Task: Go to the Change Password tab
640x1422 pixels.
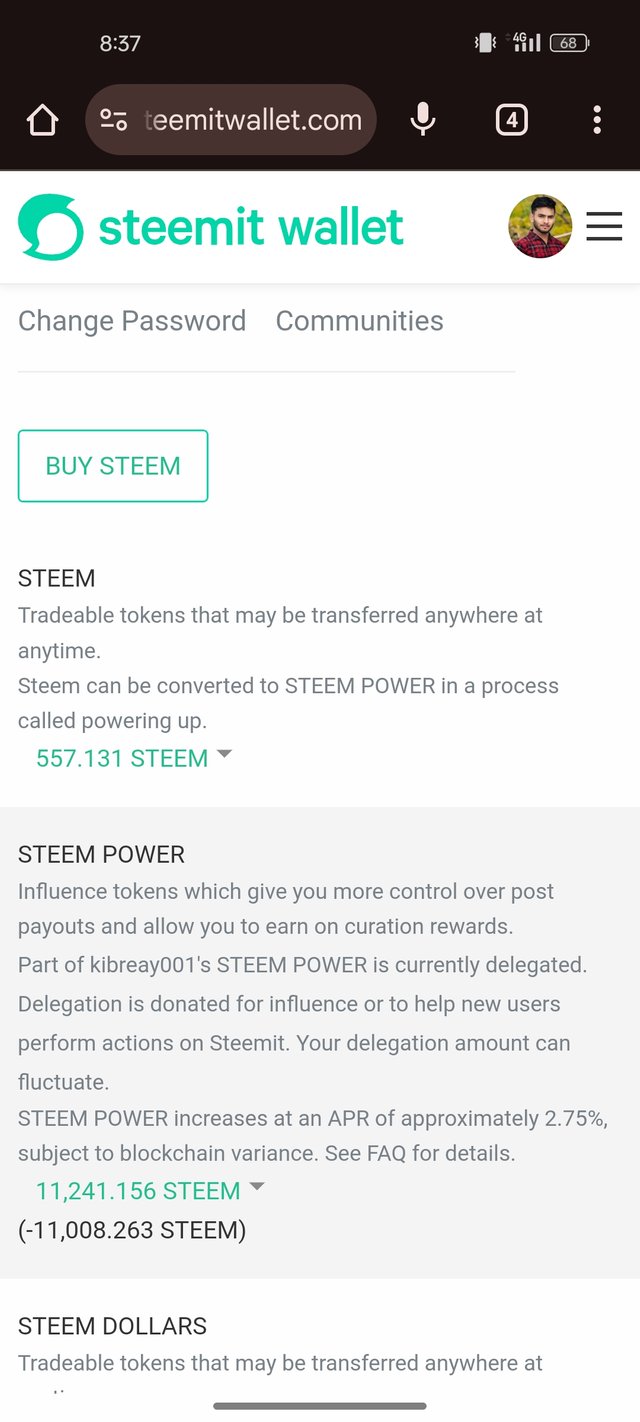Action: (x=132, y=321)
